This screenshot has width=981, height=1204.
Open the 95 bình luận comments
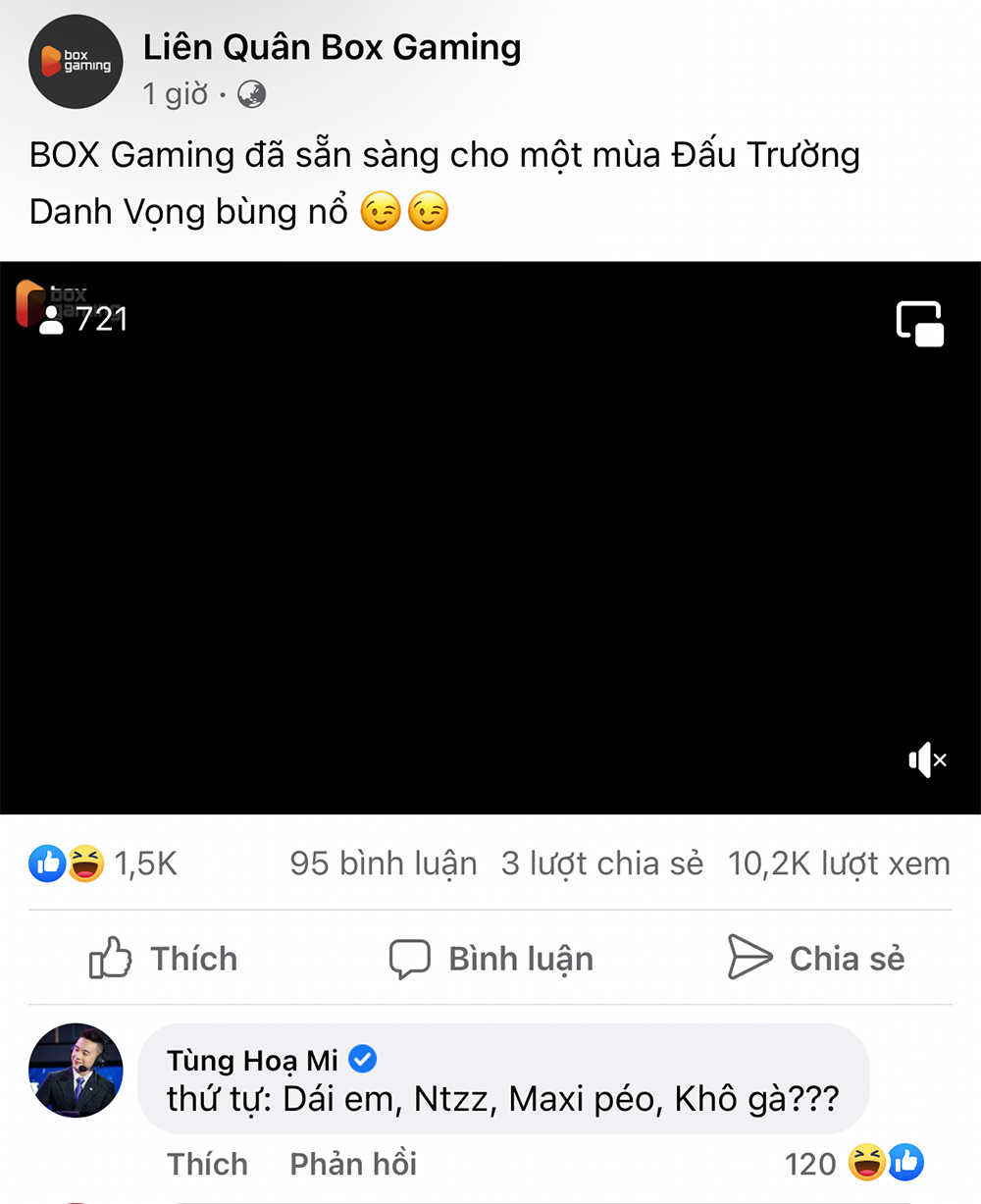[x=383, y=864]
